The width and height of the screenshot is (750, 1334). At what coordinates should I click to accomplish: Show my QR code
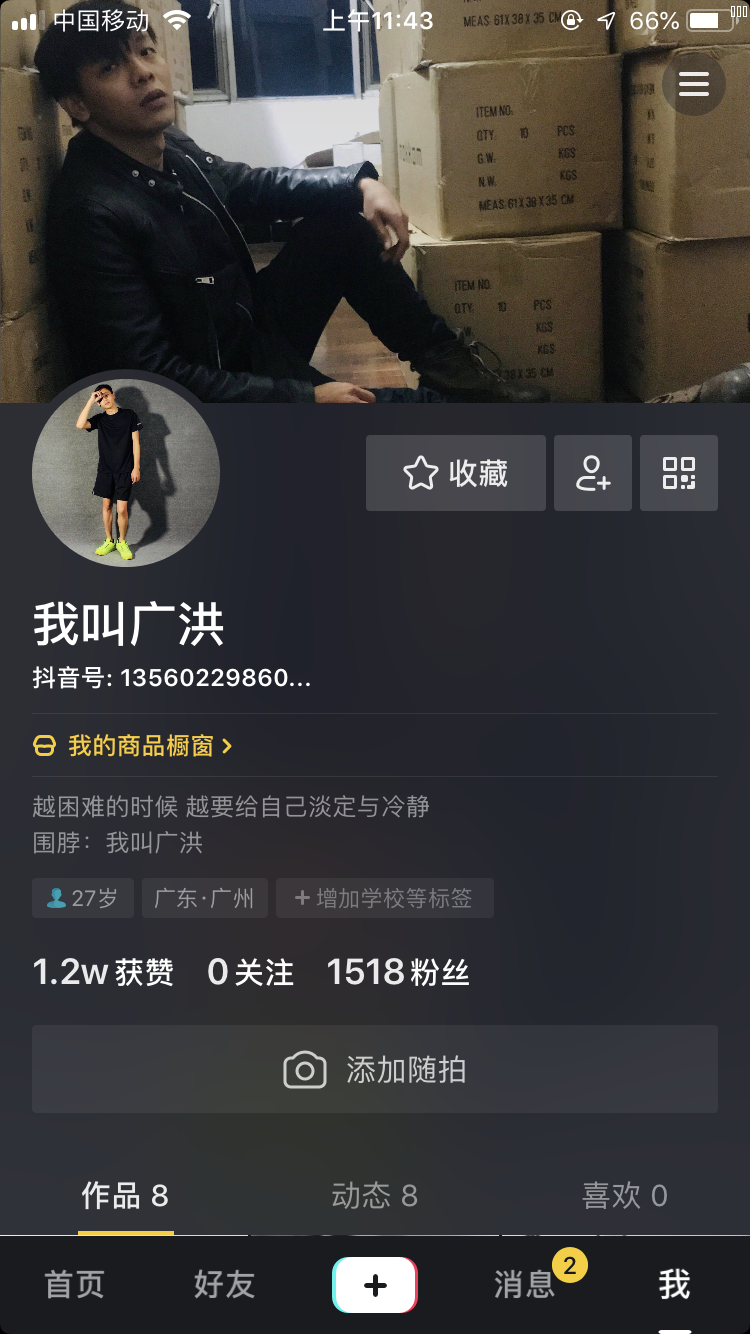coord(679,473)
